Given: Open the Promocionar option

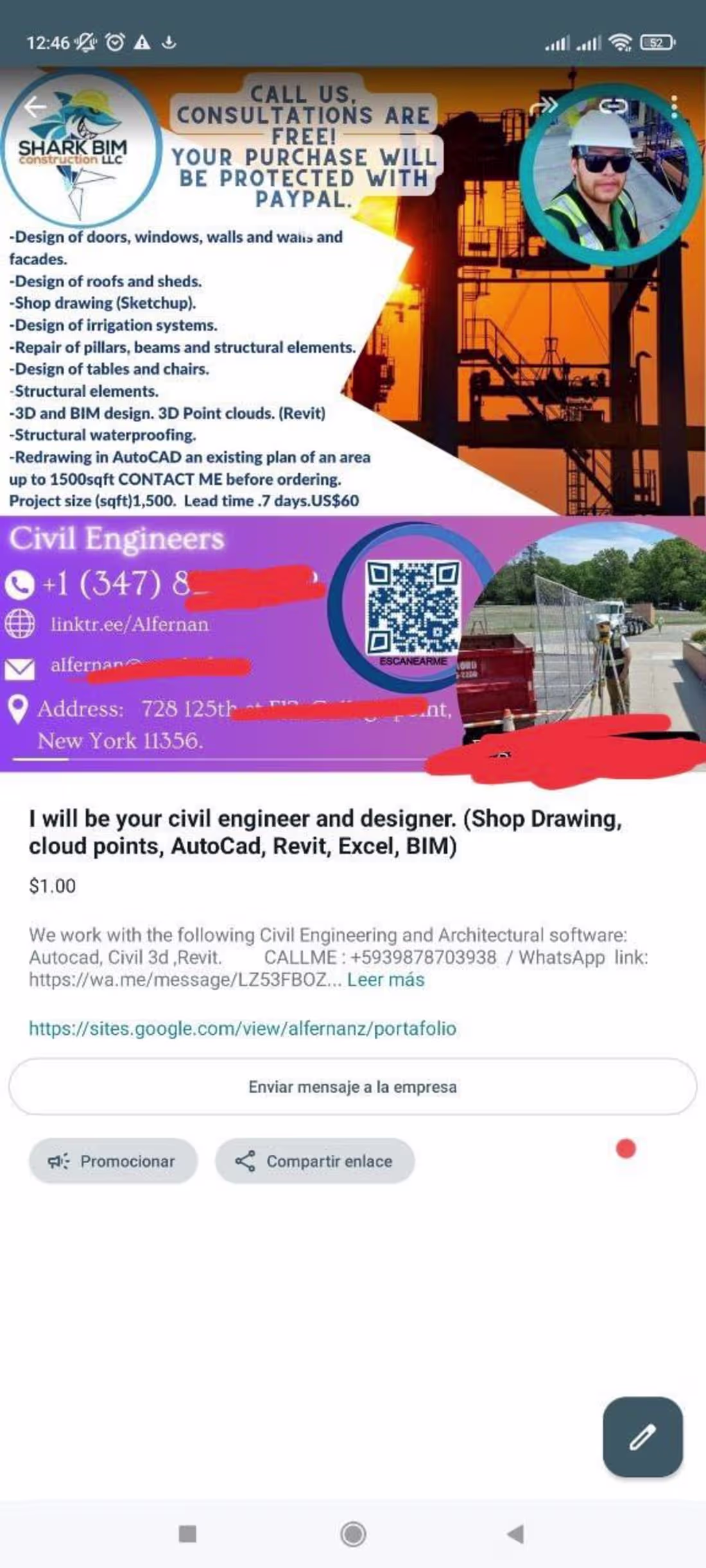Looking at the screenshot, I should 113,1161.
